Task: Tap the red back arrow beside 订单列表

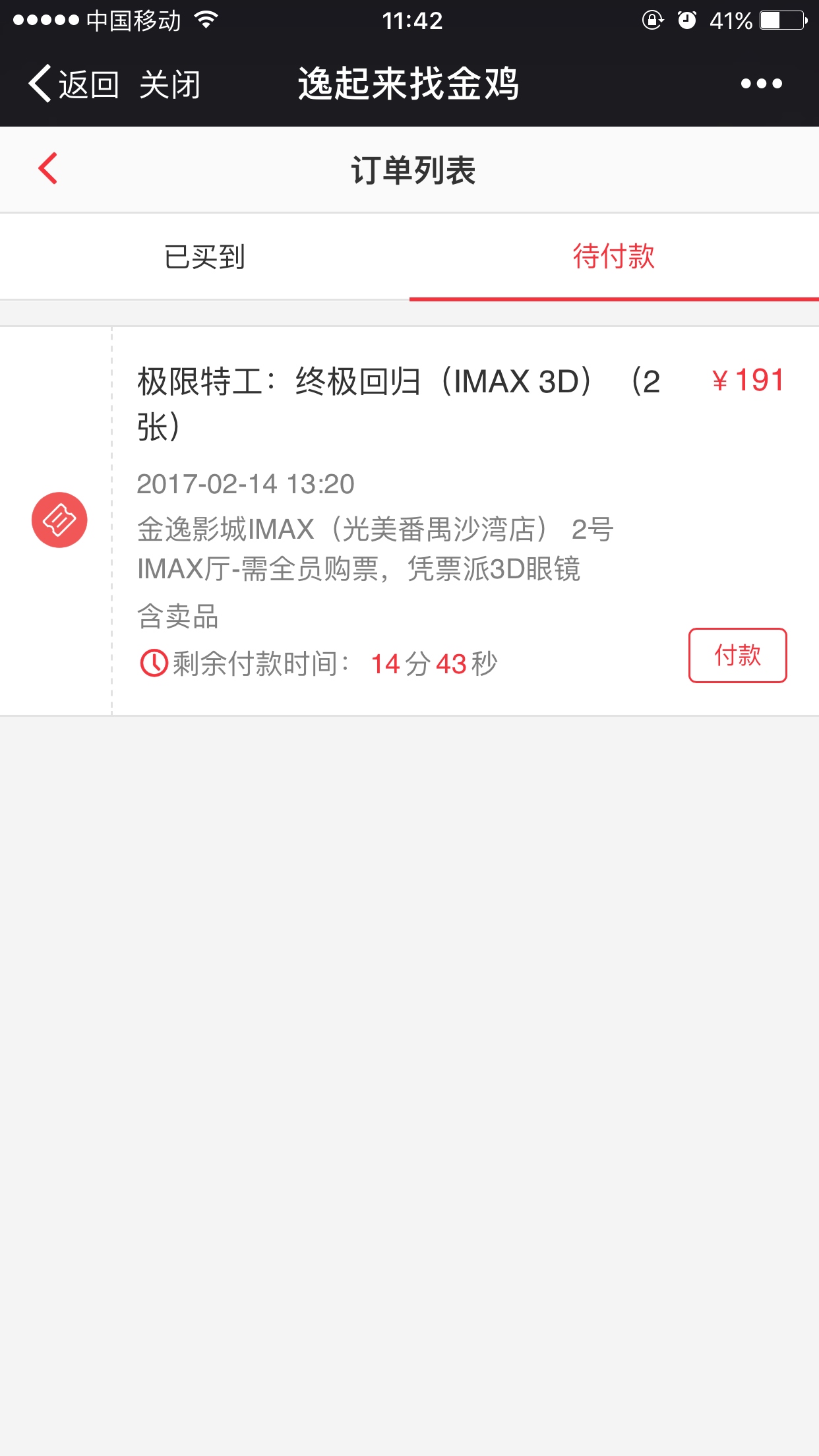Action: pyautogui.click(x=49, y=169)
